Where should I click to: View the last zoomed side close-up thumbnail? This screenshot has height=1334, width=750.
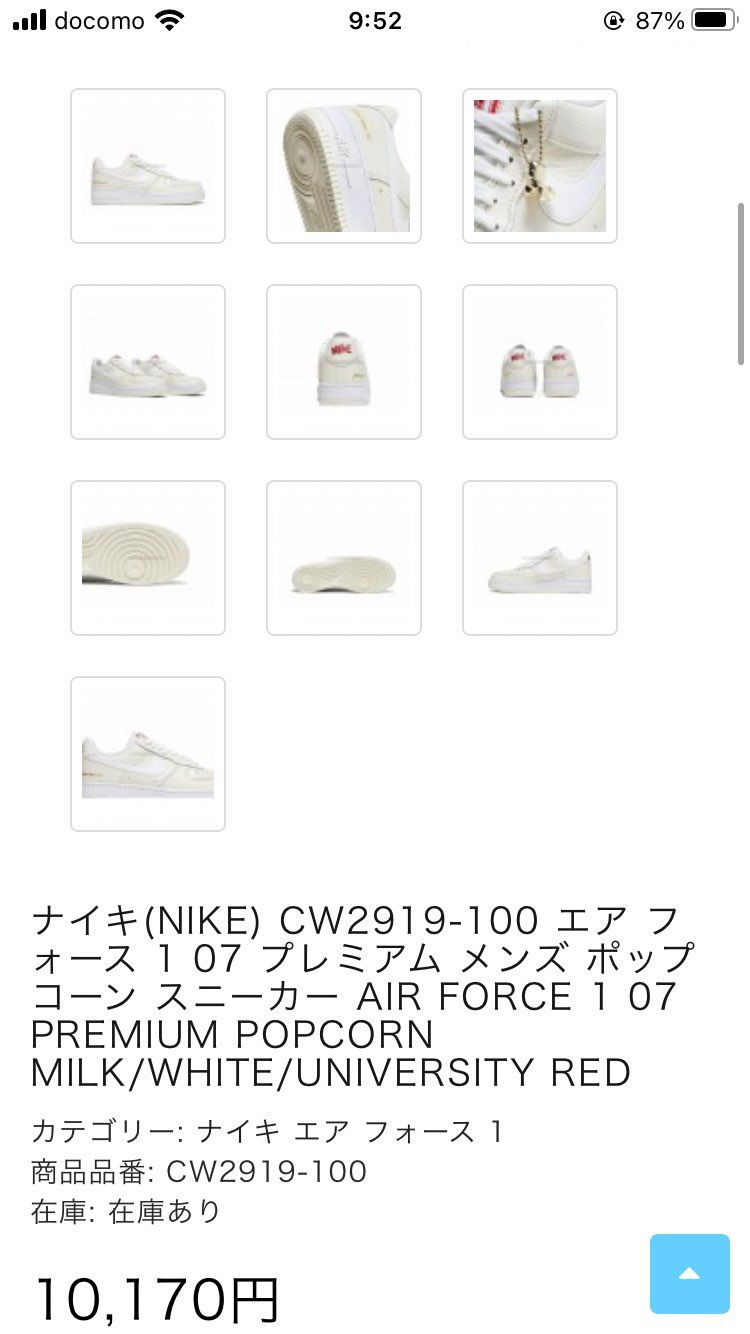[x=148, y=754]
